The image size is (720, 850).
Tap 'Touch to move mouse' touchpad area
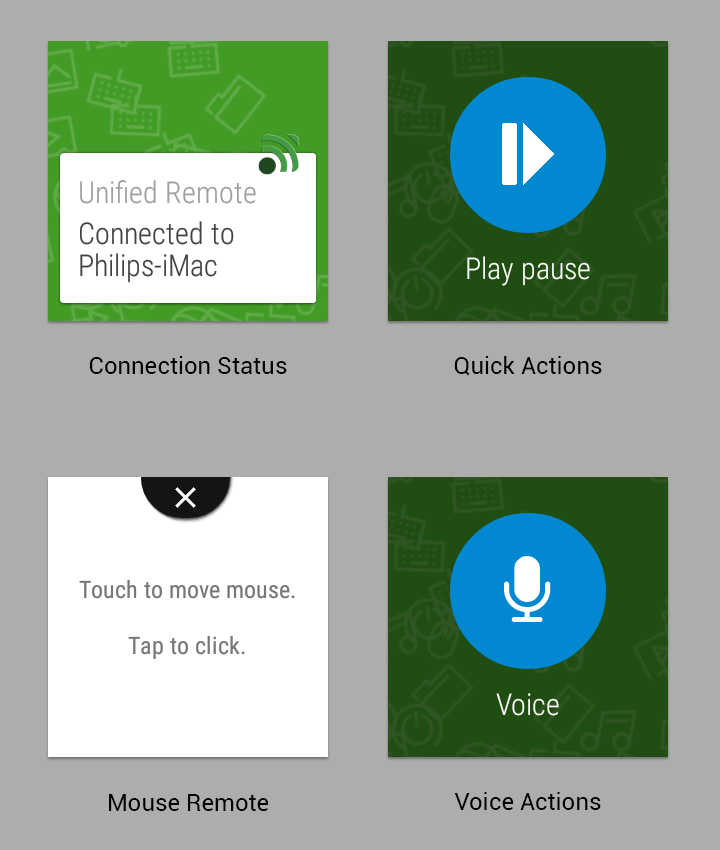tap(187, 590)
